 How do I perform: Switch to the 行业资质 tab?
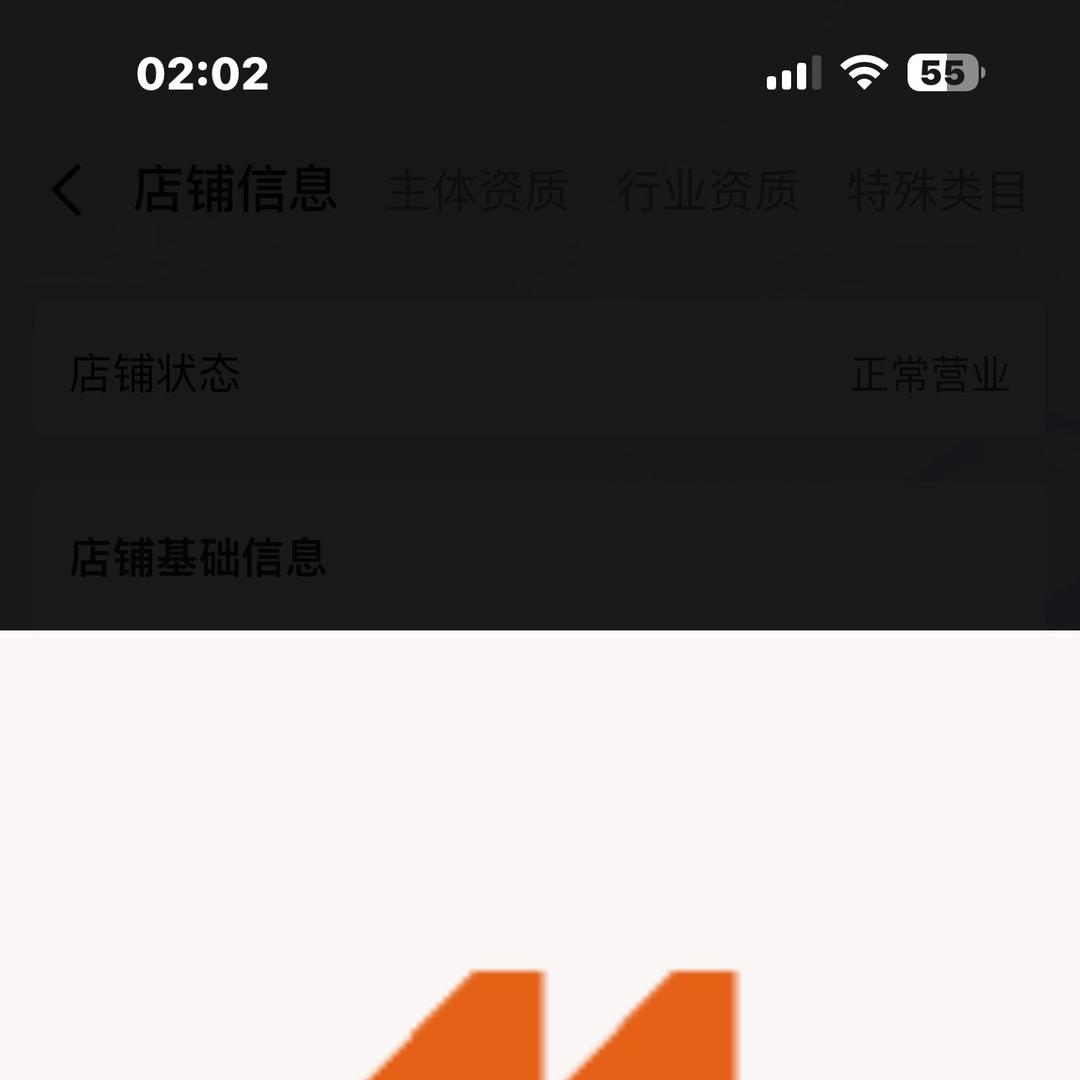(x=708, y=191)
